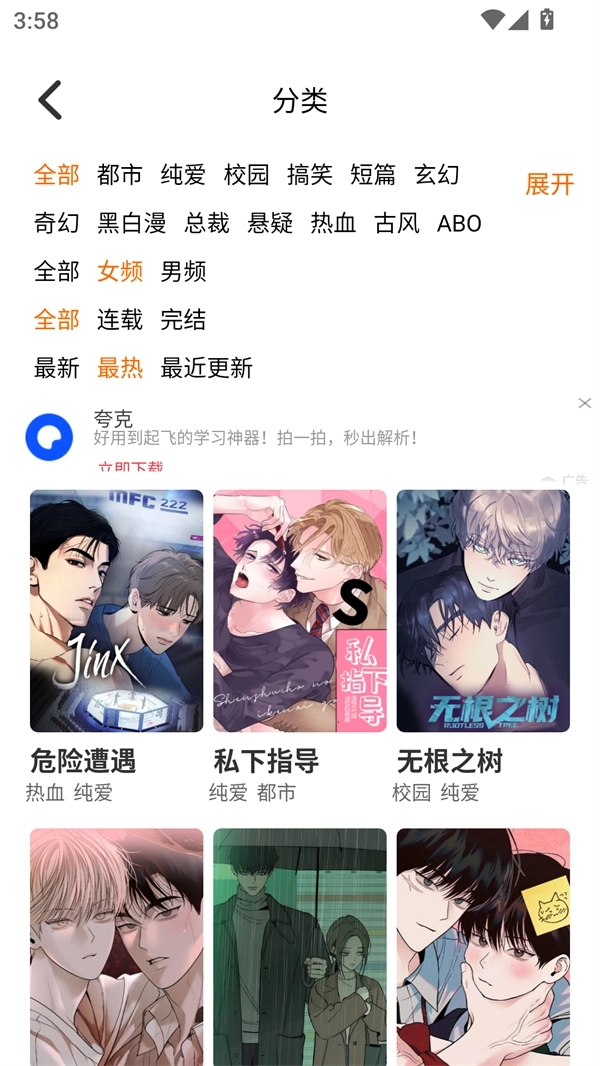Go back from the 分类 page
The image size is (600, 1066).
tap(50, 100)
